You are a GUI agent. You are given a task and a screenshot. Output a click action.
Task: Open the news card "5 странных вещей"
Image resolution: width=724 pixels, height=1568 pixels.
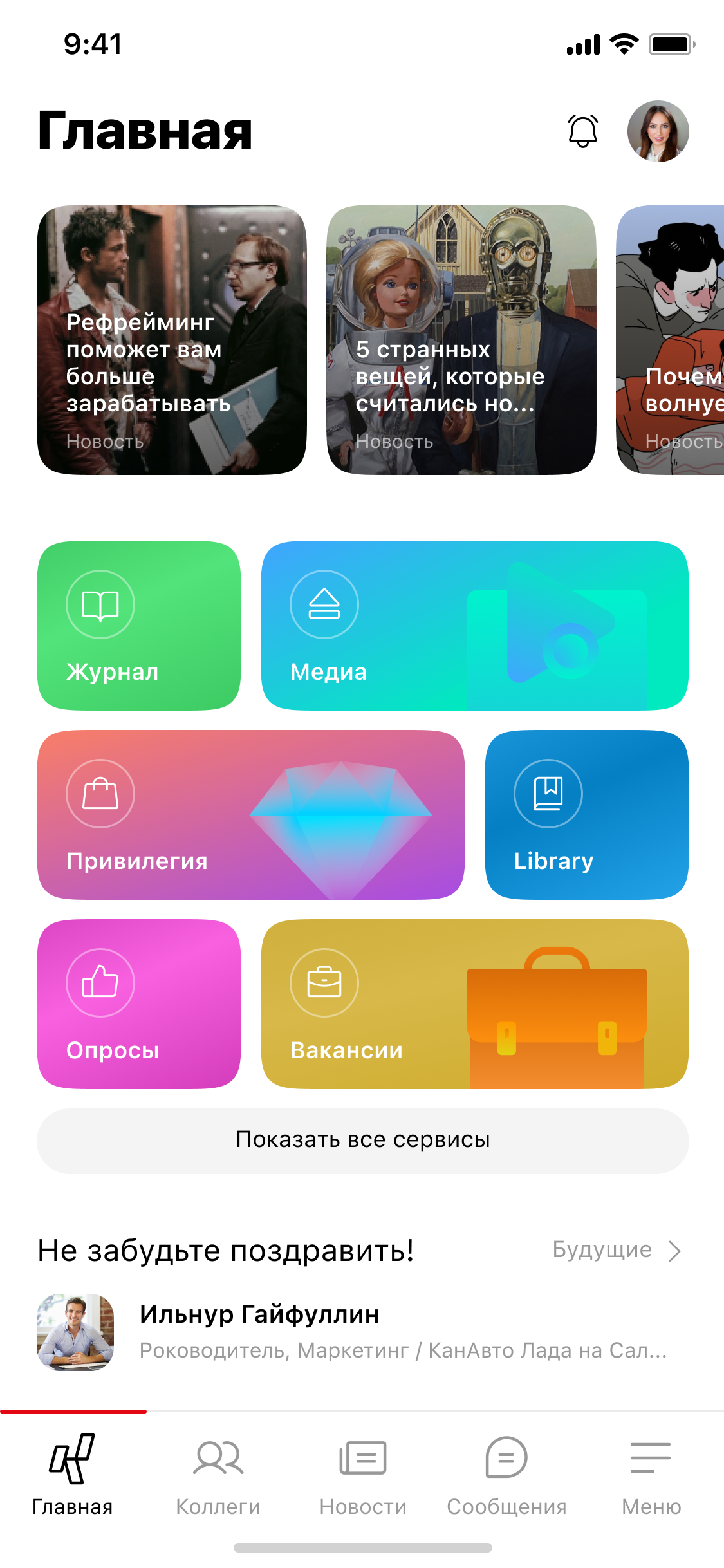pyautogui.click(x=461, y=340)
